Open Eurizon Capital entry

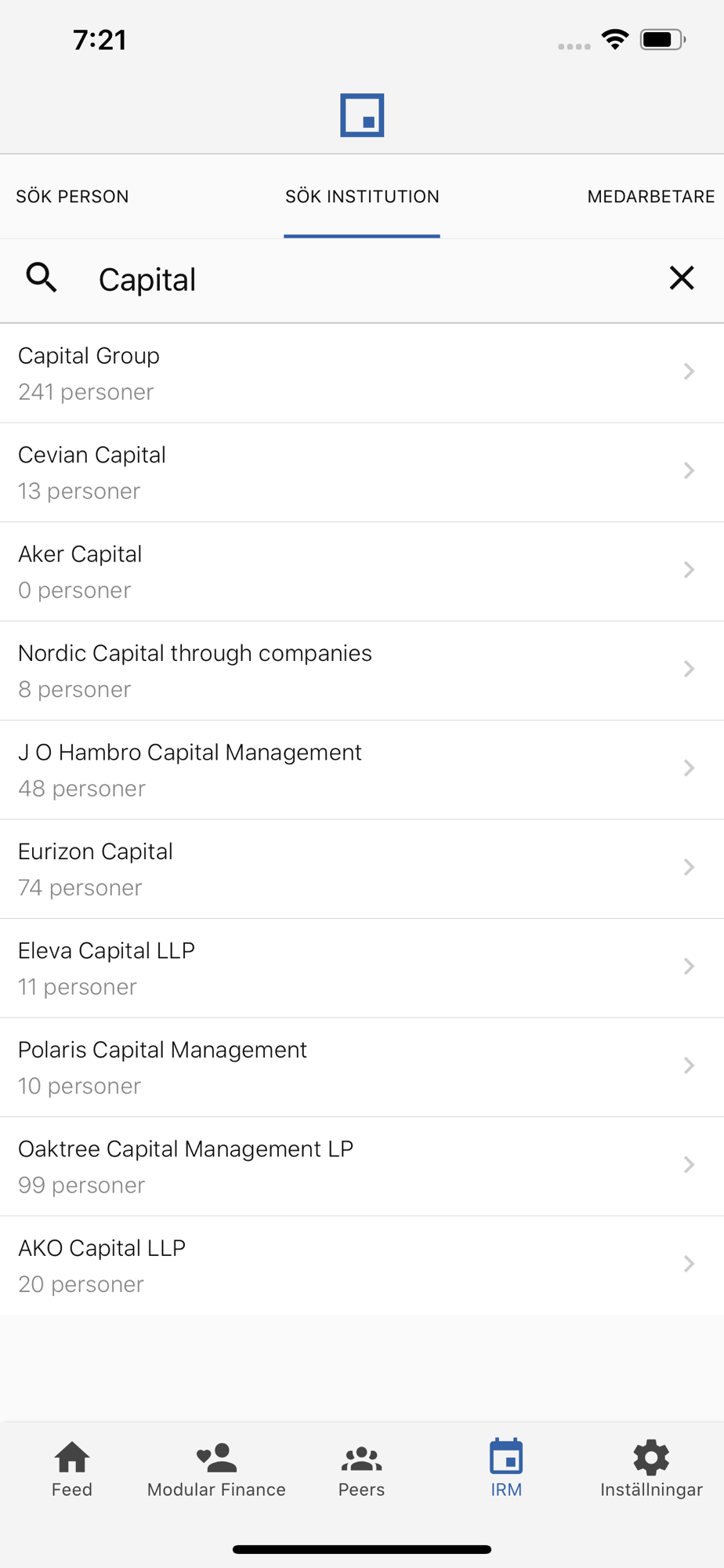(362, 869)
